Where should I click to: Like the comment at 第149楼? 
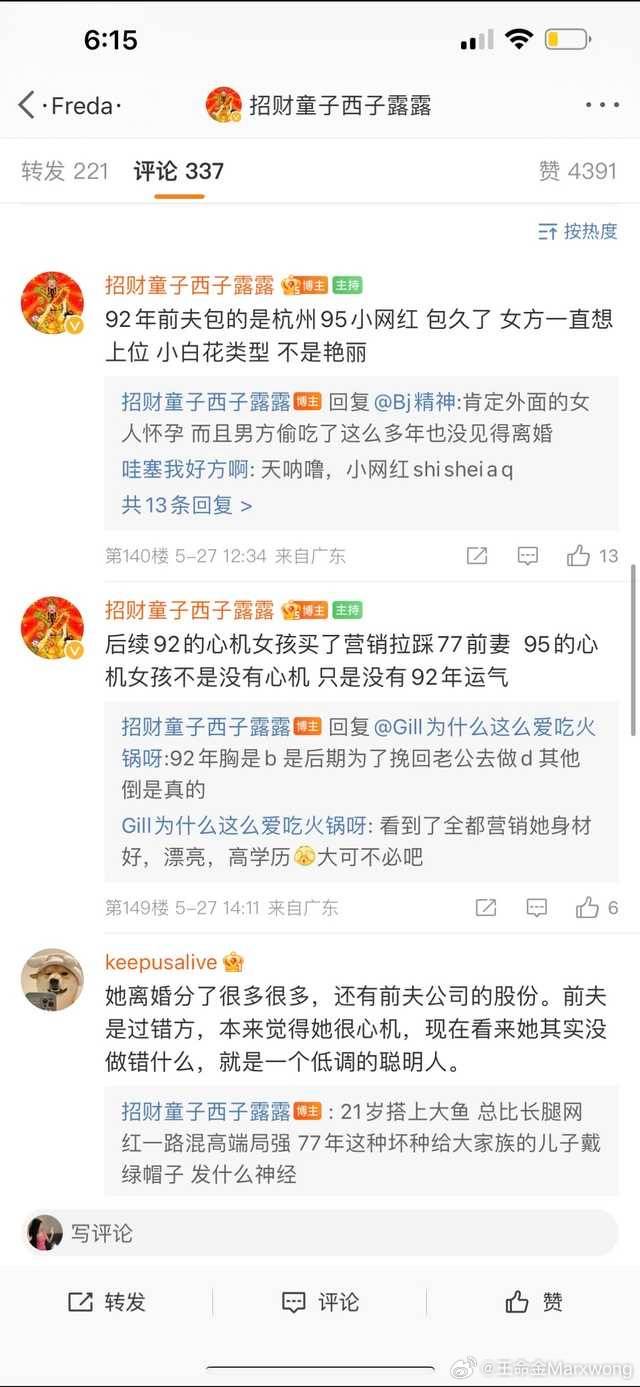[x=596, y=908]
